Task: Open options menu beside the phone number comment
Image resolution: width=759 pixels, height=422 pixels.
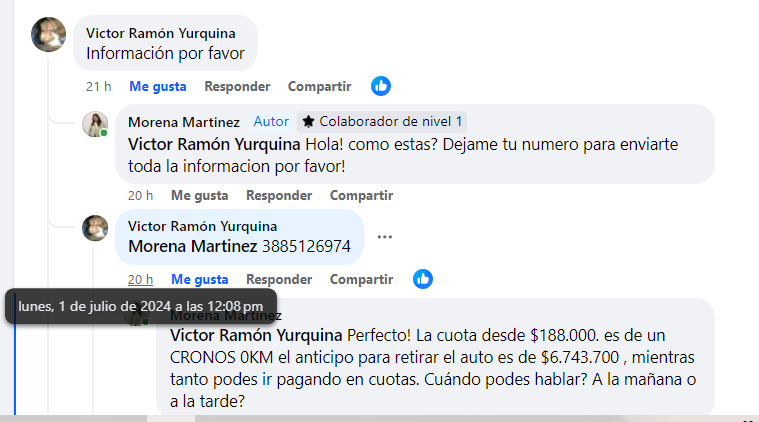Action: pos(385,237)
